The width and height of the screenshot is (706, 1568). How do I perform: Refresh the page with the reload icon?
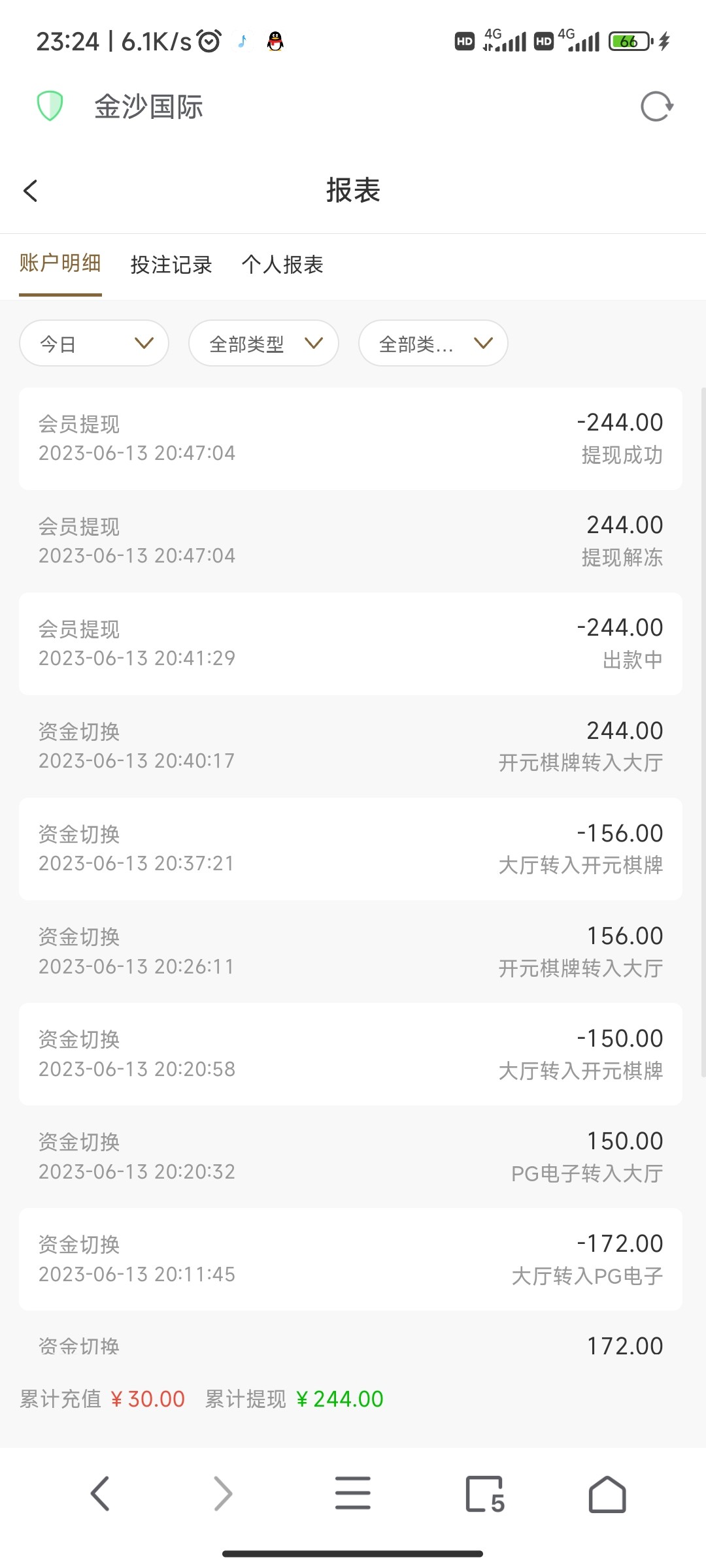[x=656, y=106]
